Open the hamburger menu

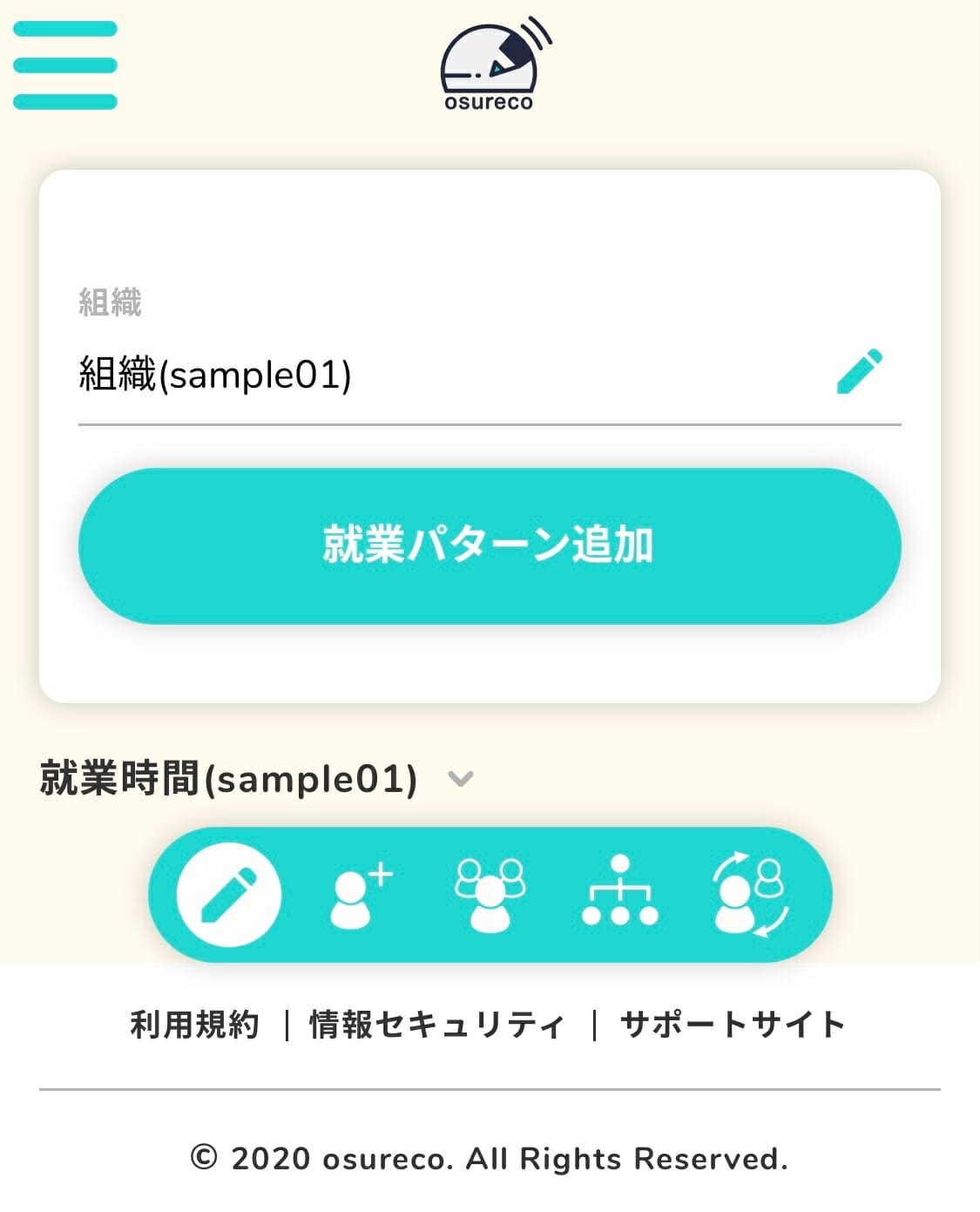pos(65,65)
